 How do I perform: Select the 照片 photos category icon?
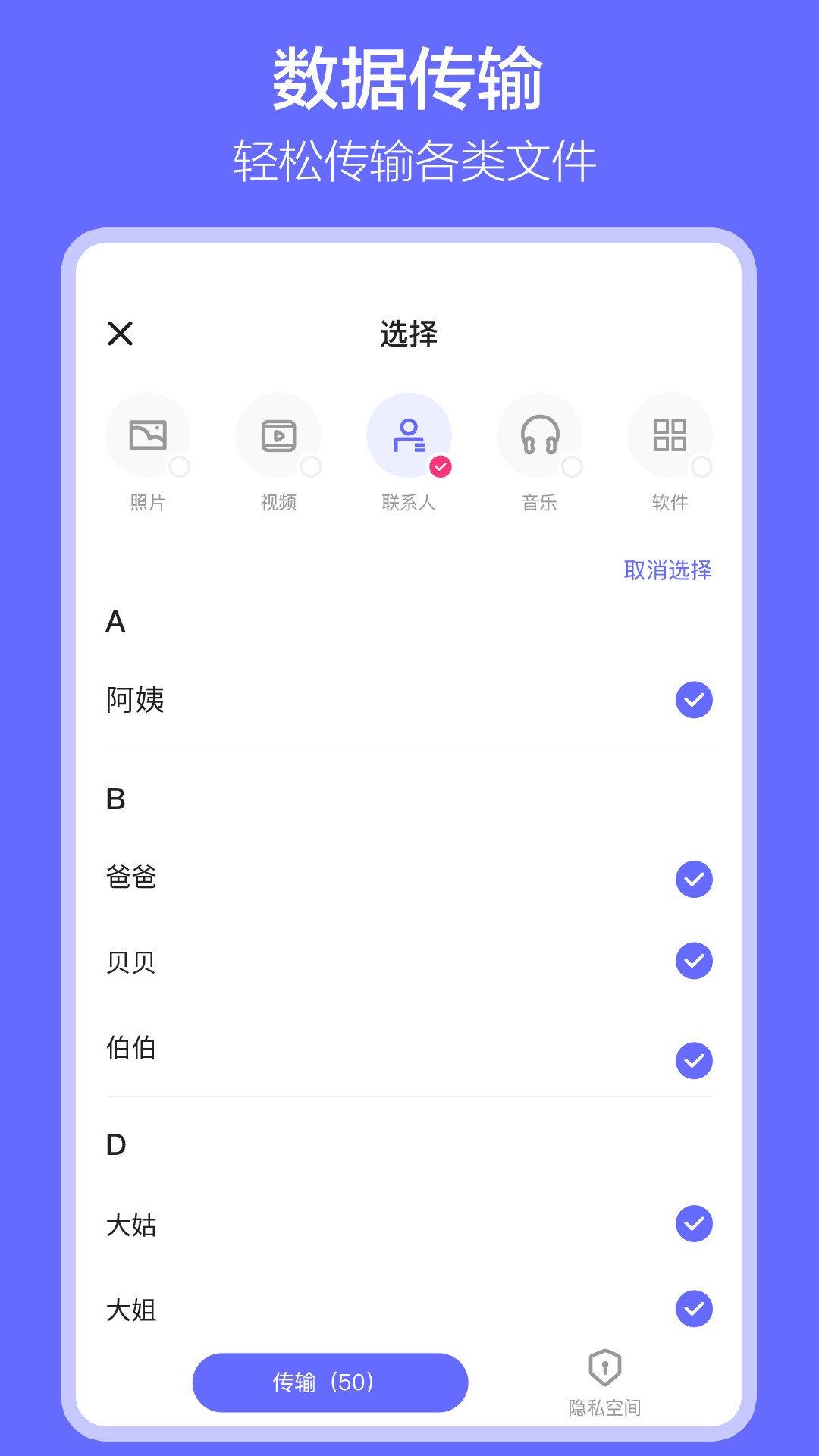pyautogui.click(x=149, y=435)
